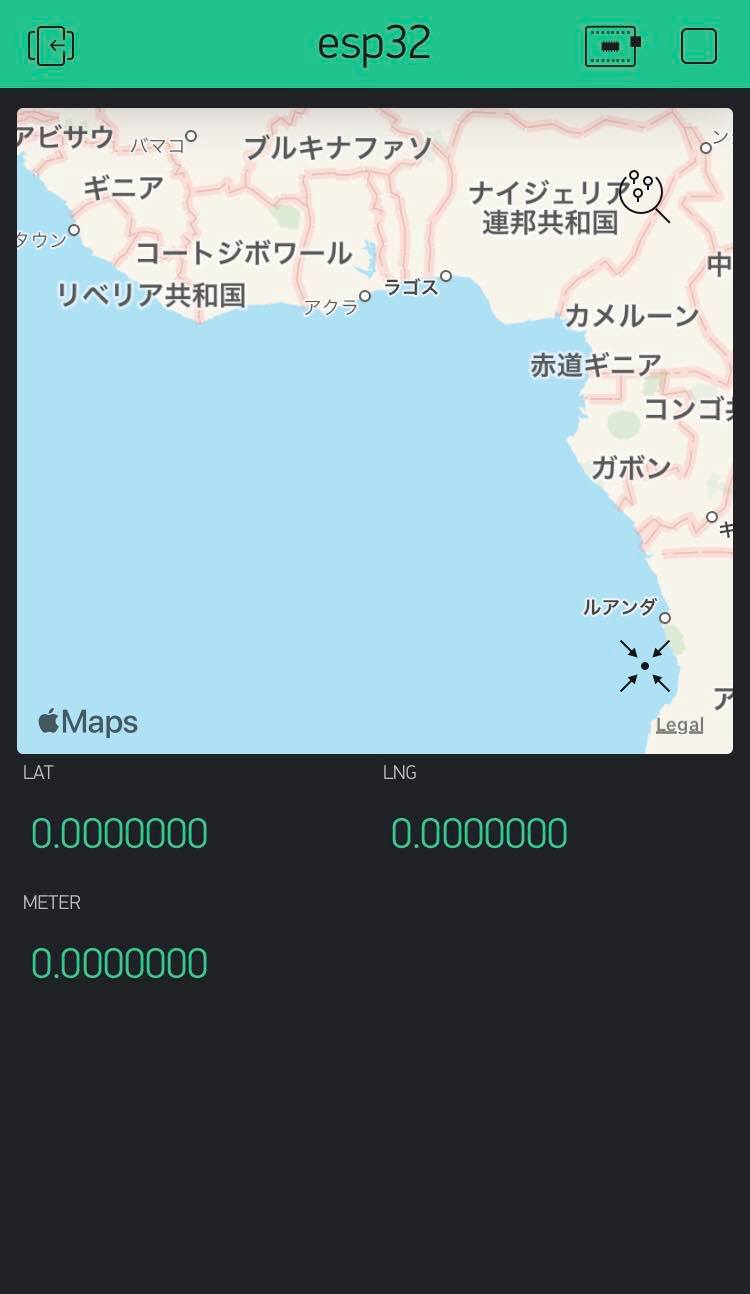Exit the esp32 project
The width and height of the screenshot is (750, 1294).
coord(51,46)
